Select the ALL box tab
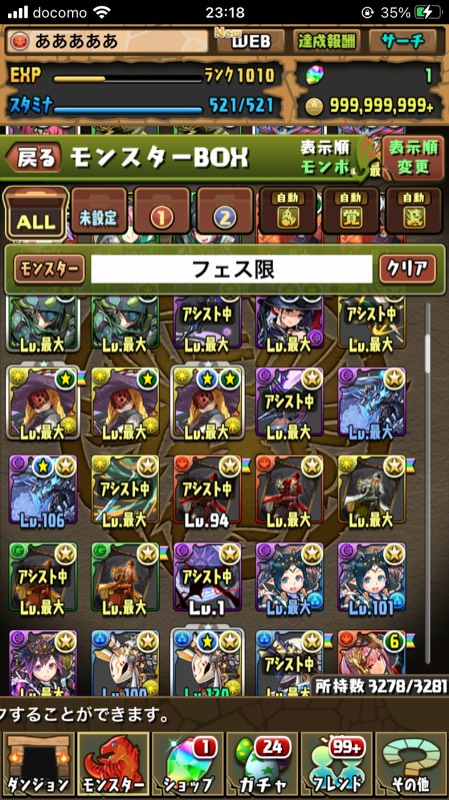 tap(36, 213)
